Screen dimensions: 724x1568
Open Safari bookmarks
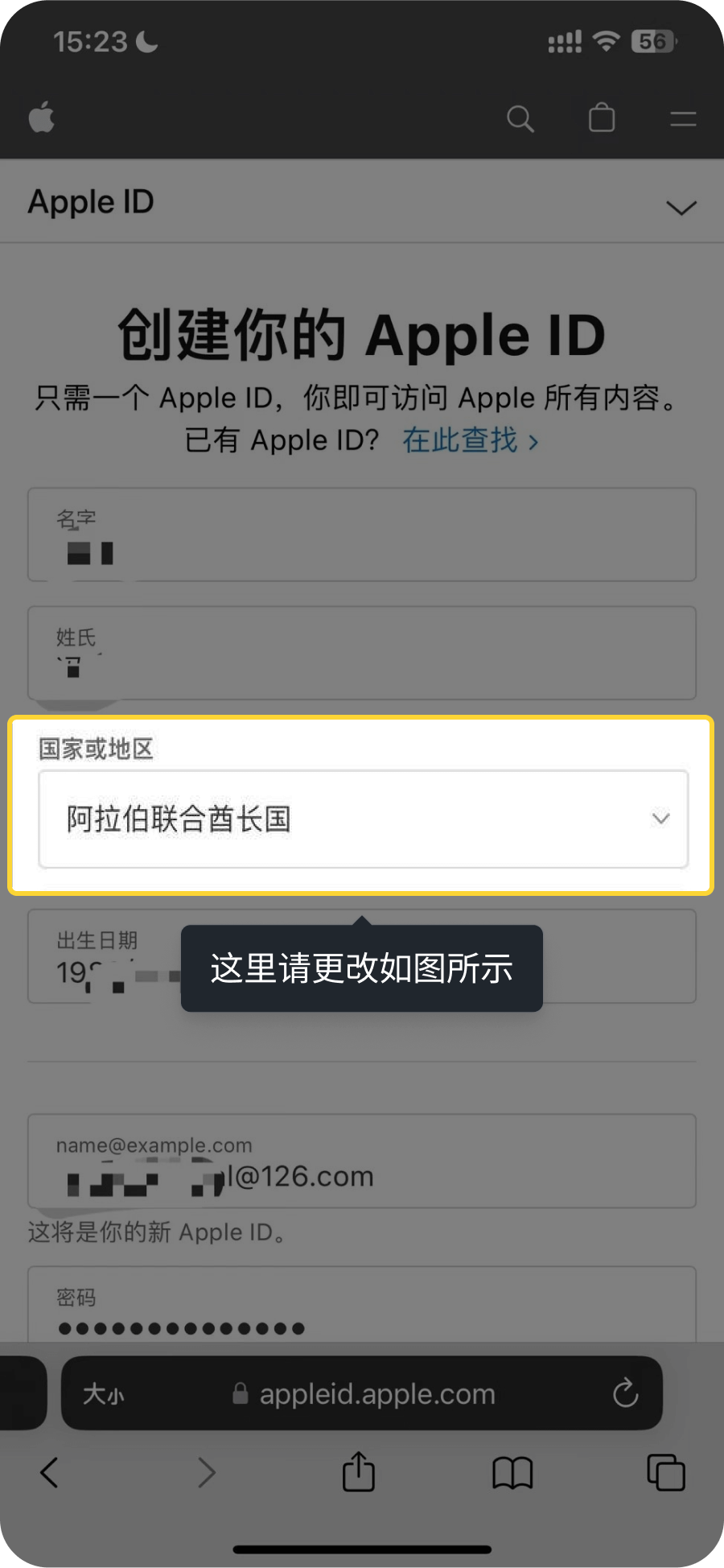coord(512,1472)
